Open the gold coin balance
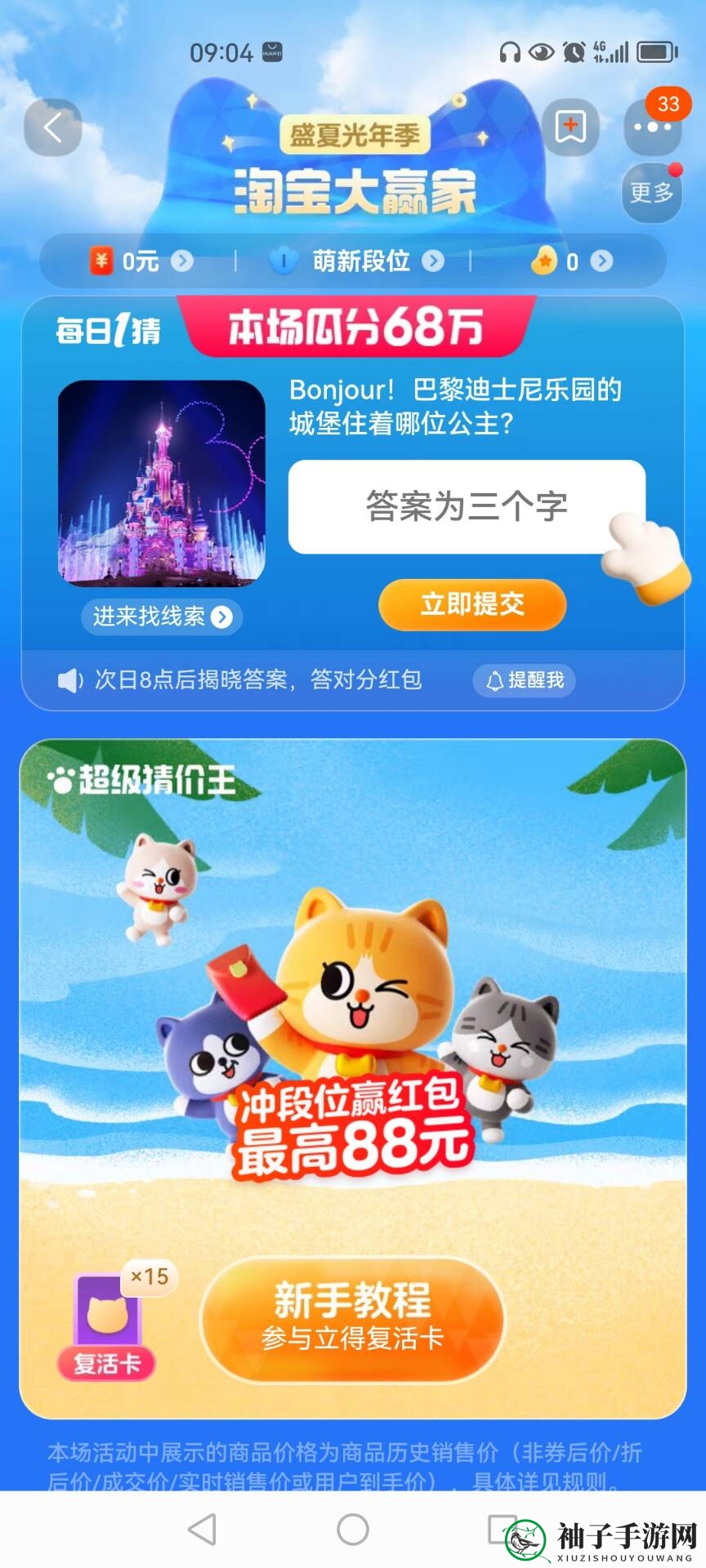The height and width of the screenshot is (1568, 706). (571, 261)
